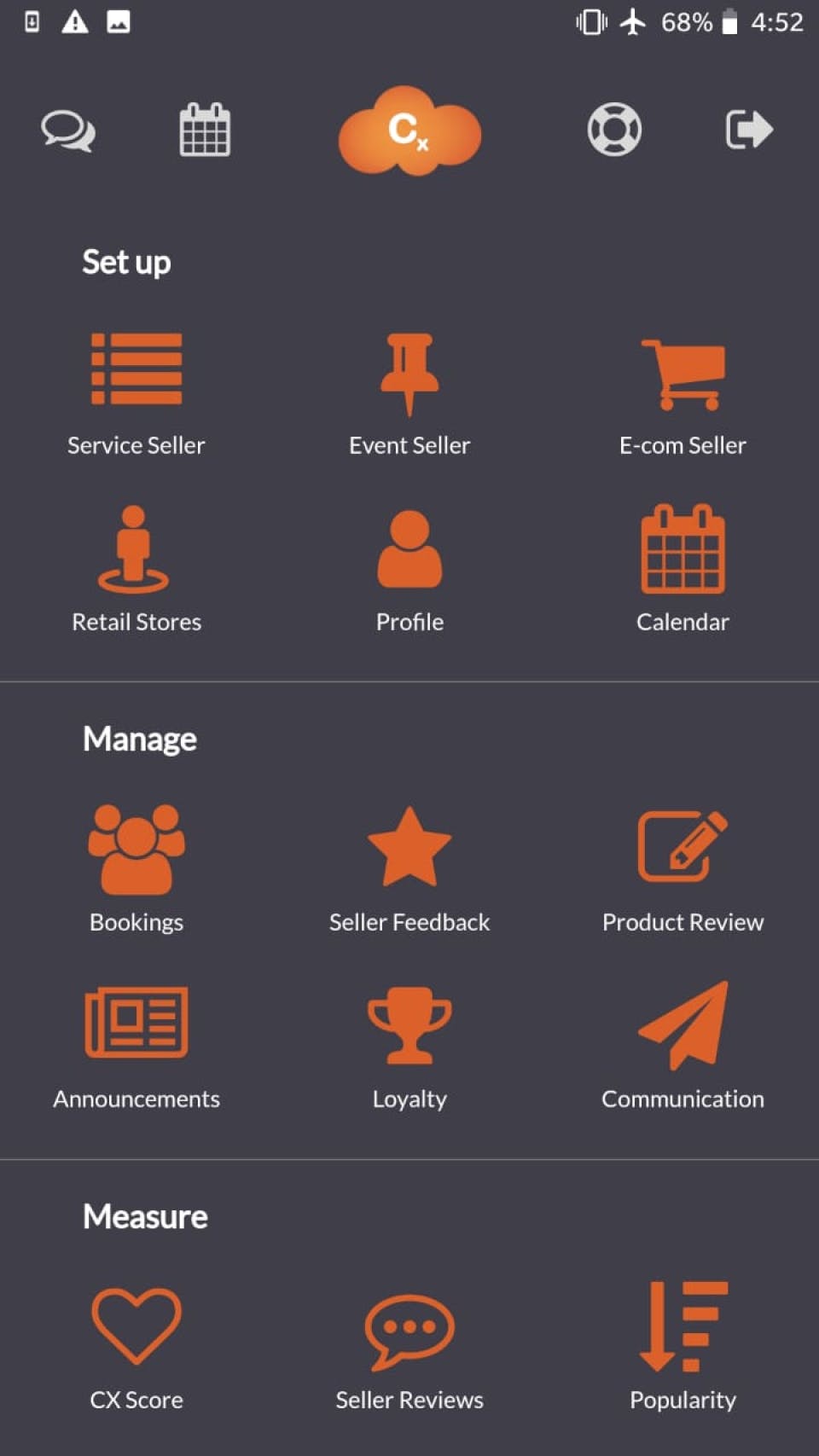819x1456 pixels.
Task: Open the help lifebuoy icon
Action: (x=614, y=130)
